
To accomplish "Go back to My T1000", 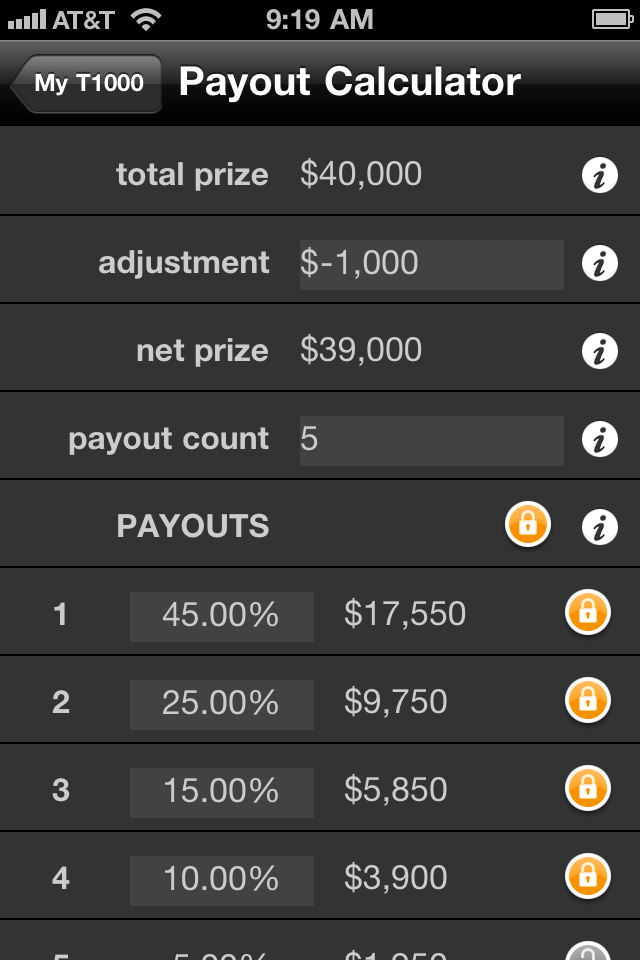I will coord(88,83).
